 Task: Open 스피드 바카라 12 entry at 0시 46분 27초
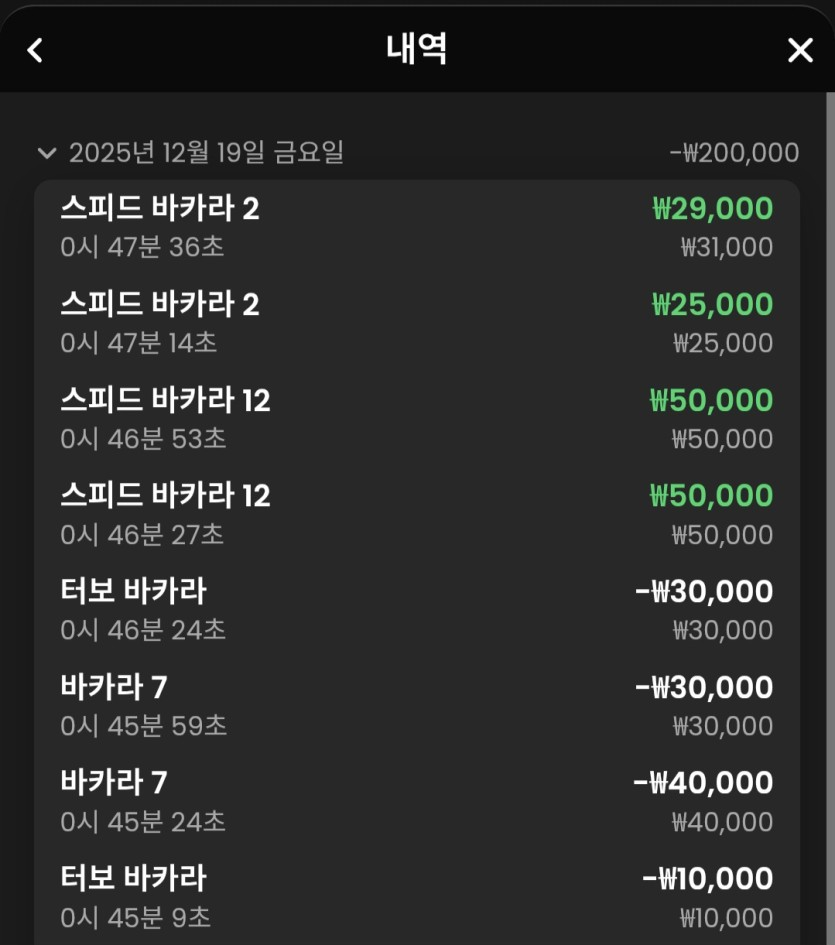tap(416, 514)
